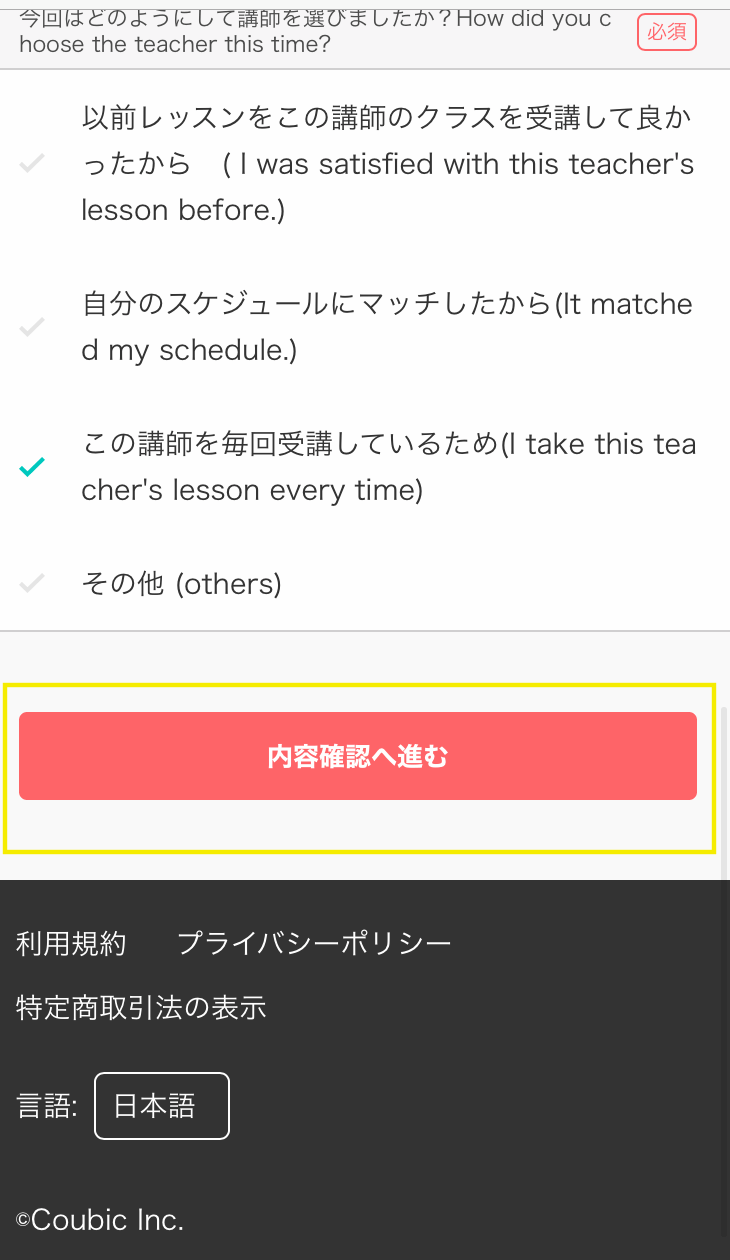Check 'It matched my schedule' option
Image resolution: width=730 pixels, height=1260 pixels.
pyautogui.click(x=33, y=327)
